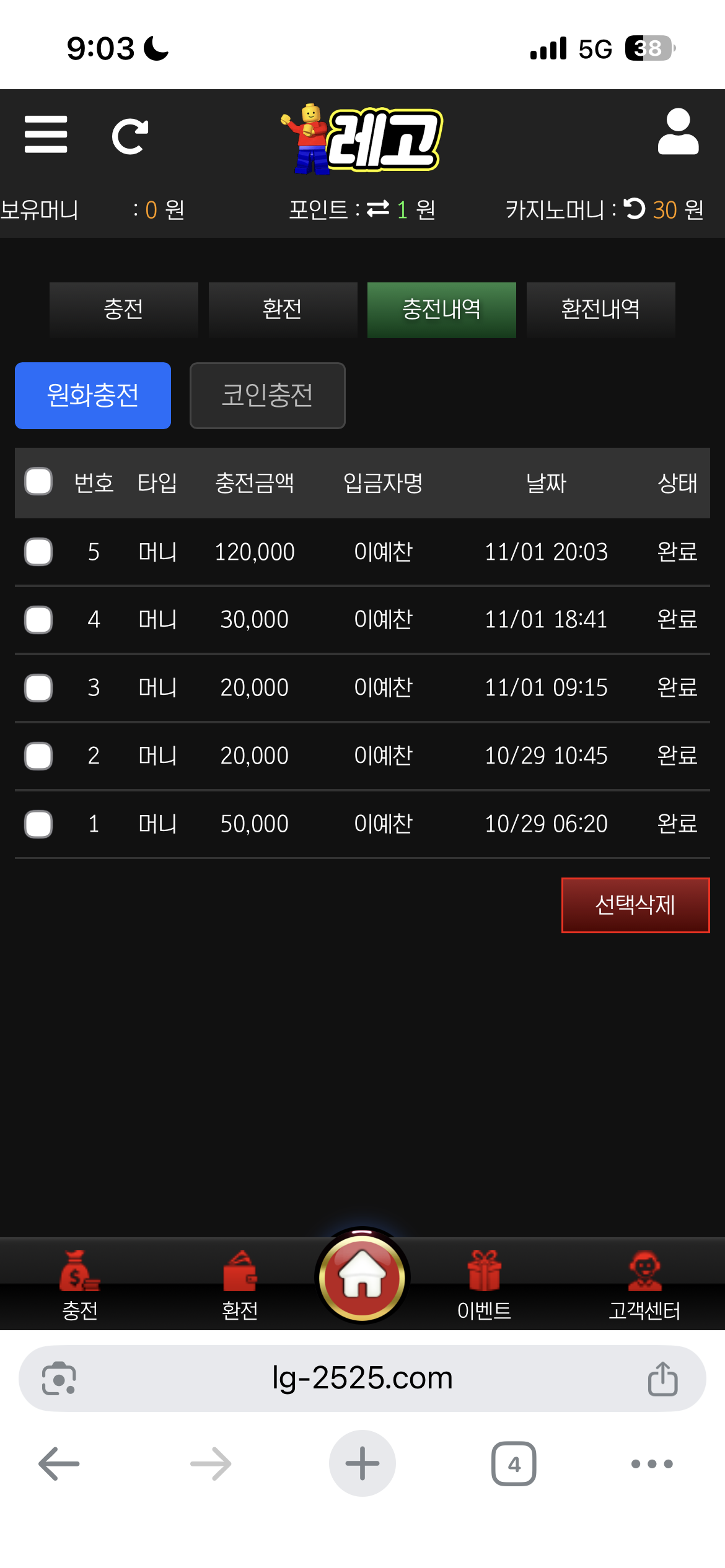Image resolution: width=725 pixels, height=1568 pixels.
Task: Go to home via the center house button
Action: (x=362, y=1278)
